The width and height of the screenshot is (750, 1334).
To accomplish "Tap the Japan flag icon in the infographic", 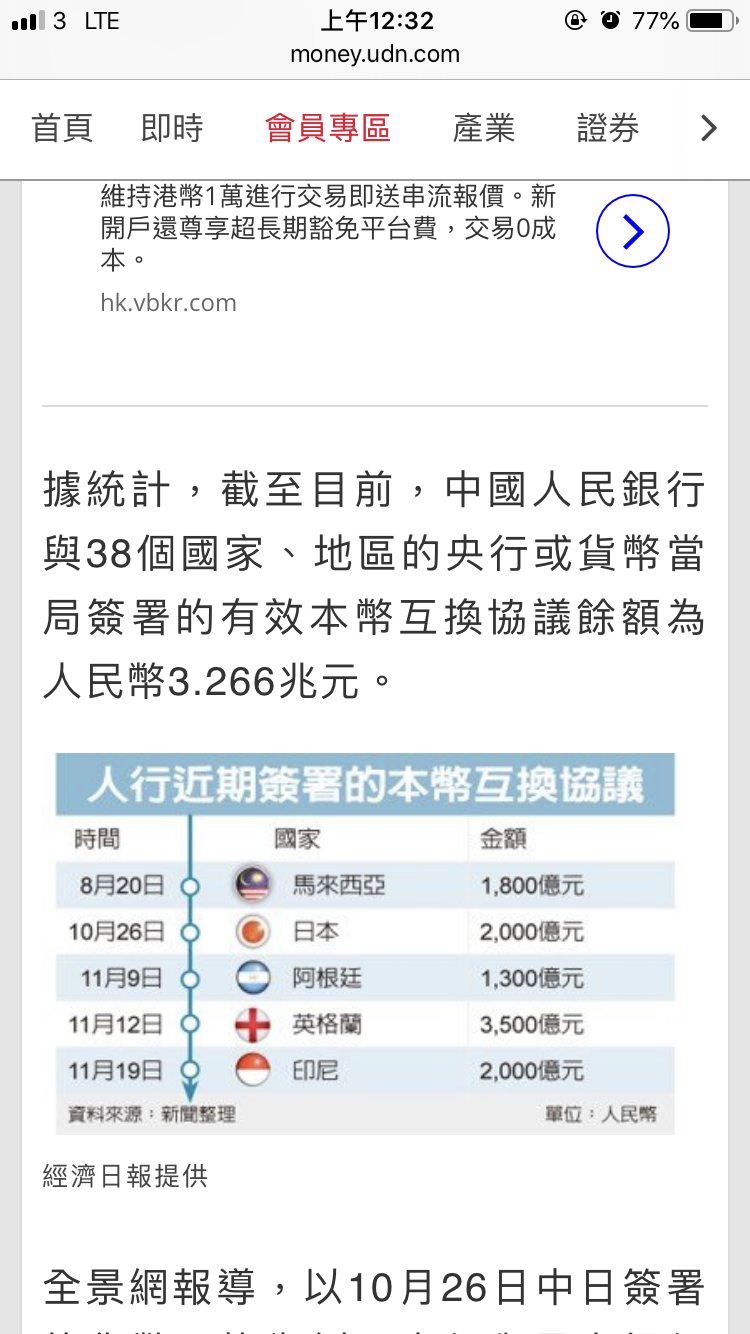I will click(254, 931).
